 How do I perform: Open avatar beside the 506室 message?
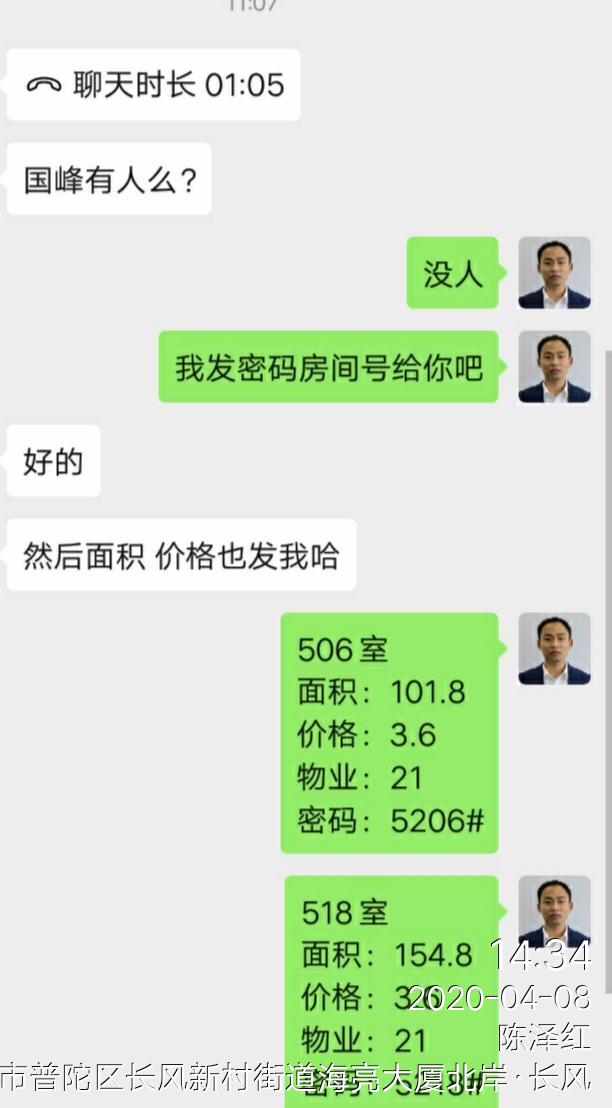click(x=554, y=649)
